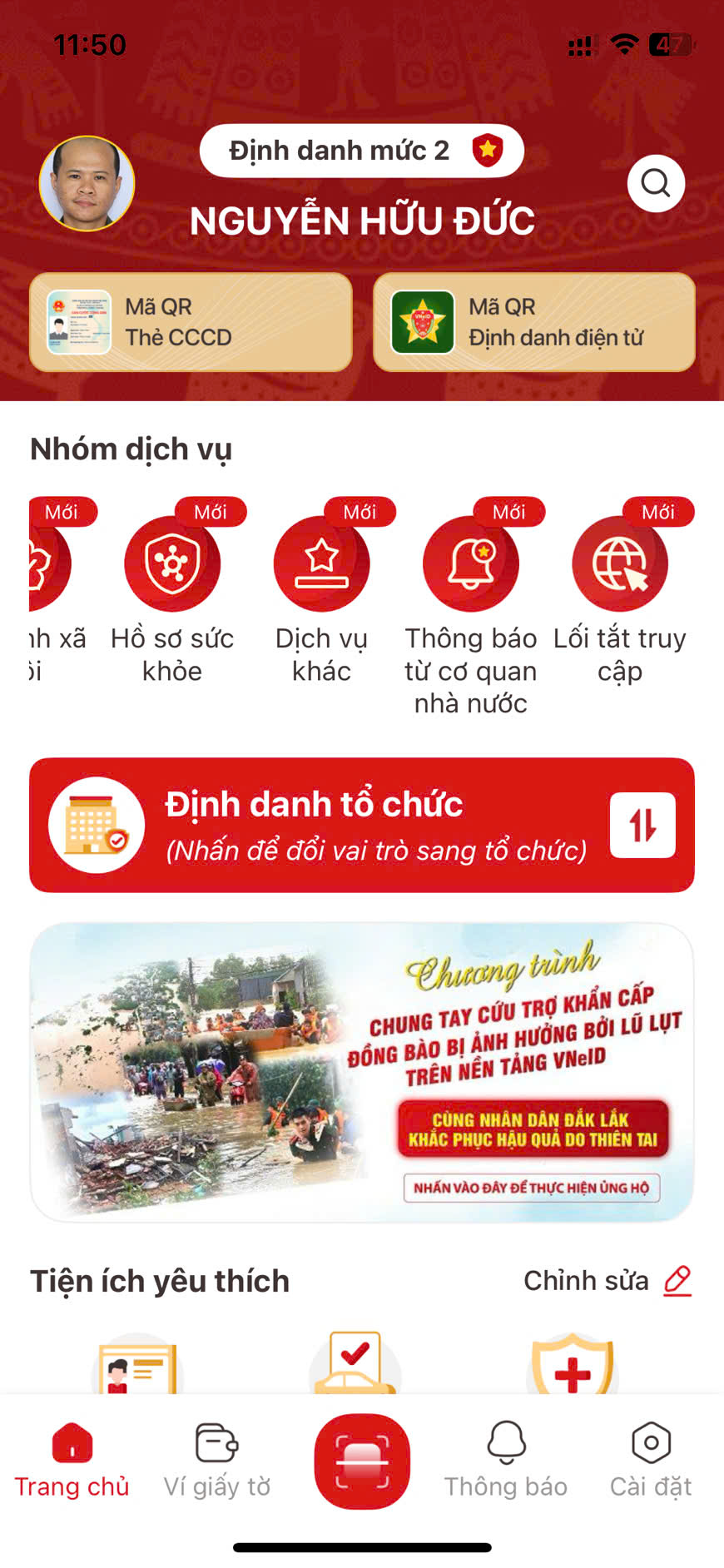Viewport: 724px width, 1568px height.
Task: Open Thông báo từ cơ quan nhà nước
Action: click(470, 564)
